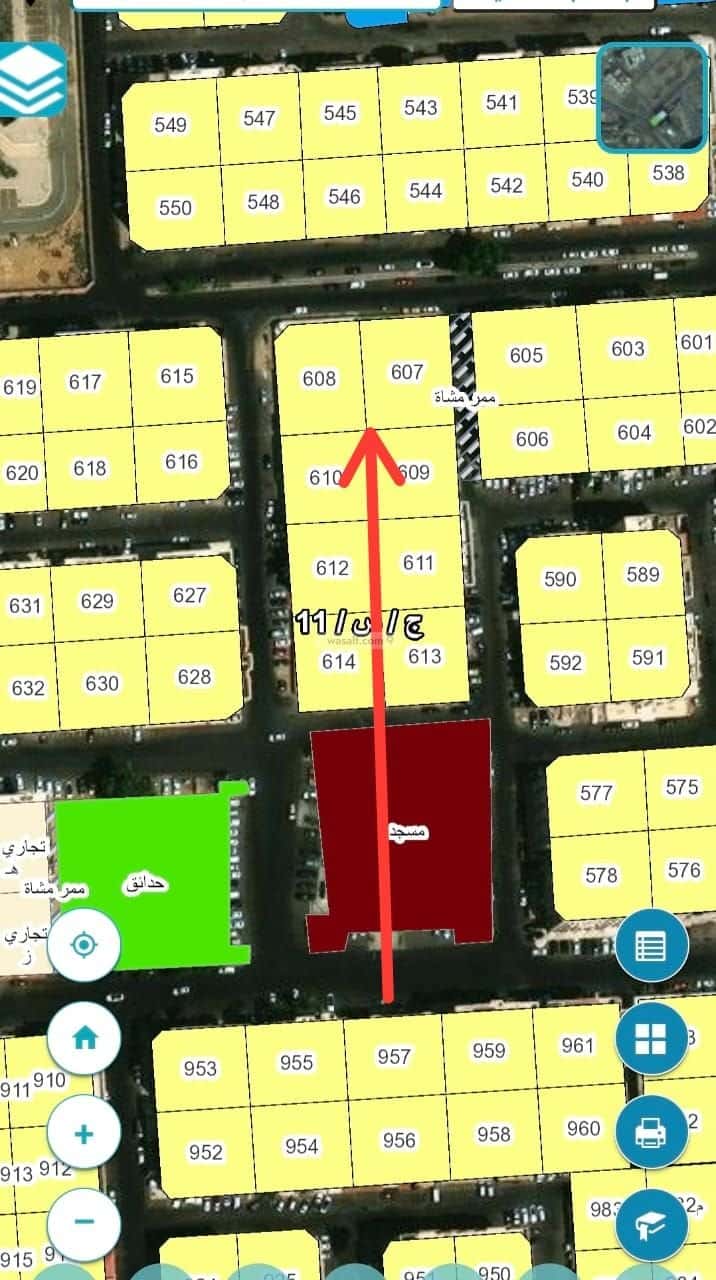Print the current map view
The height and width of the screenshot is (1280, 716).
pyautogui.click(x=651, y=1133)
